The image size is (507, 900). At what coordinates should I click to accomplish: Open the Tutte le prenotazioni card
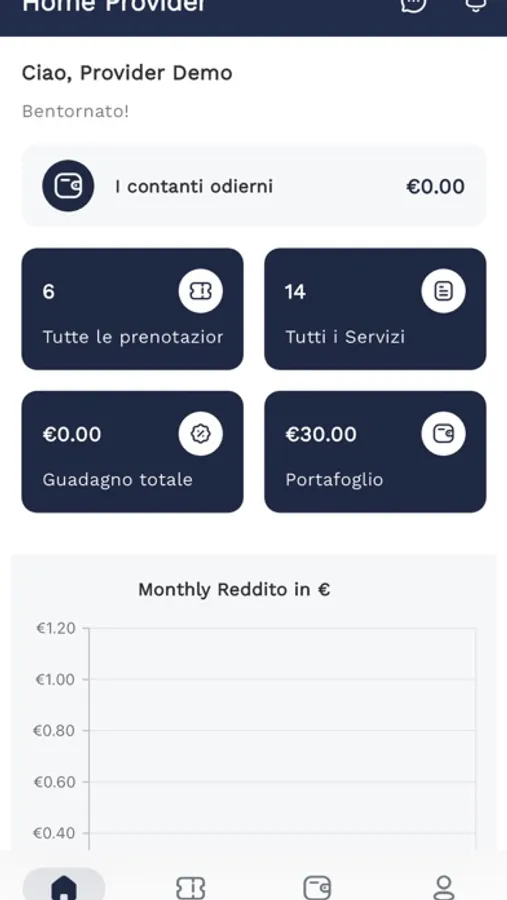click(x=133, y=309)
